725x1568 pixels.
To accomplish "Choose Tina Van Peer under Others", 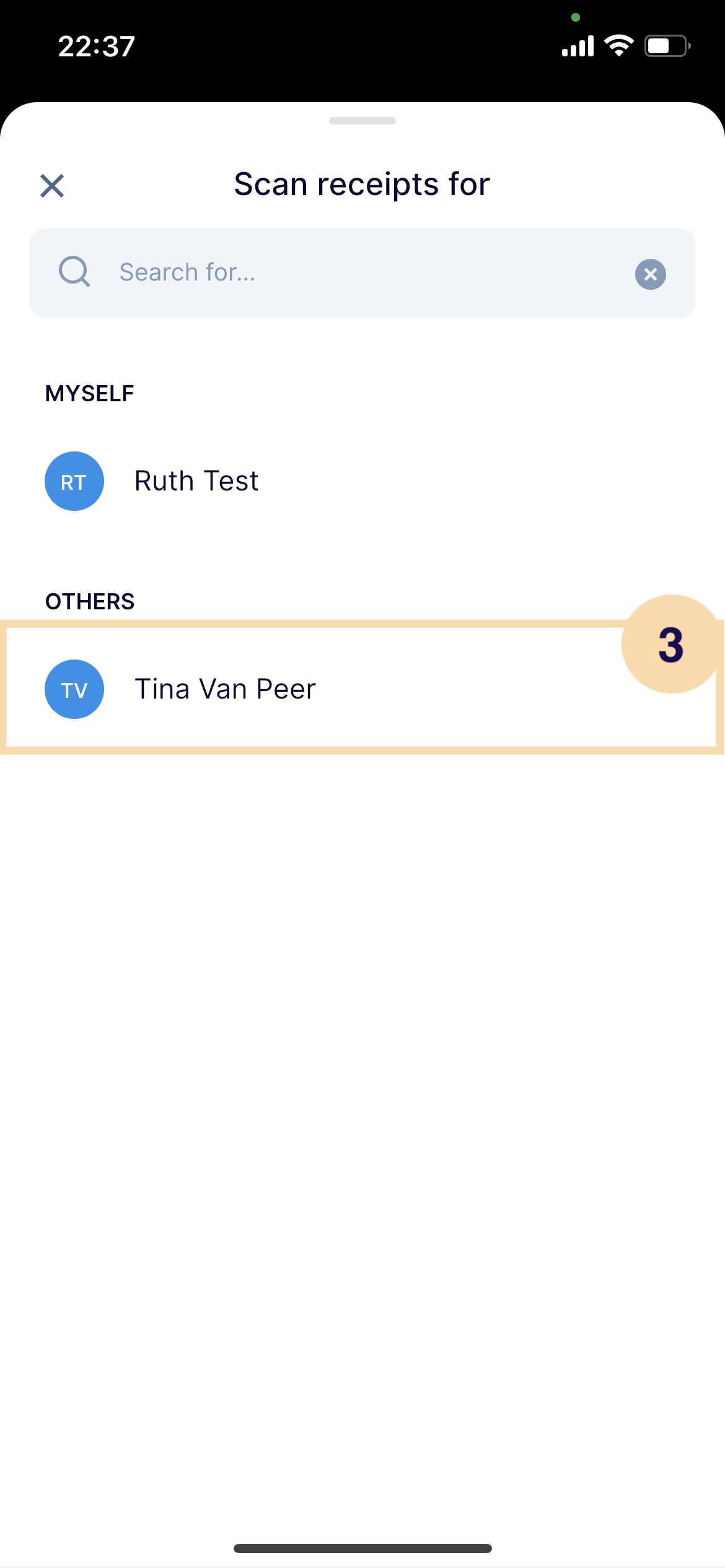I will click(x=362, y=689).
